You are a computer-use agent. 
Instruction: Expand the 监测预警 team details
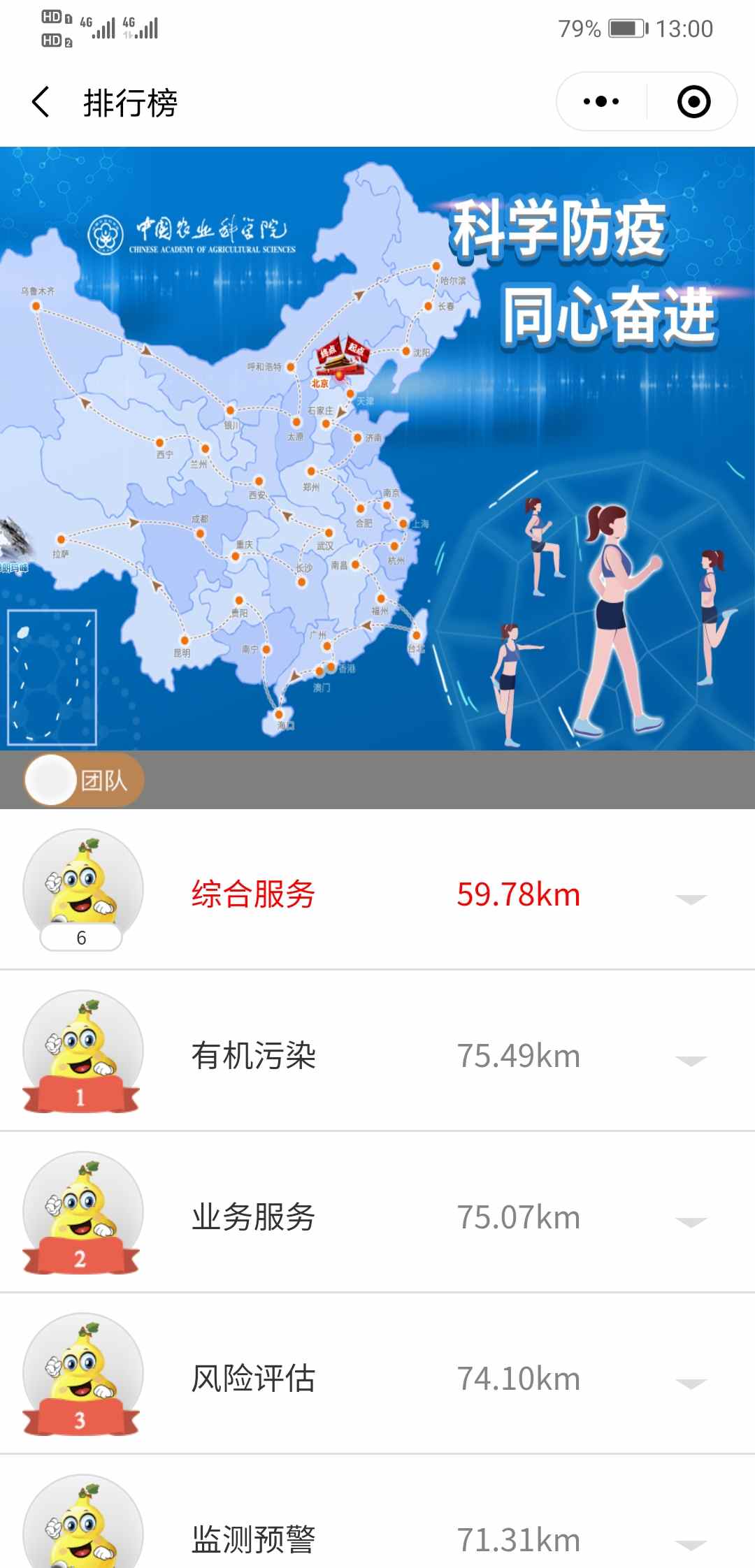point(691,1543)
